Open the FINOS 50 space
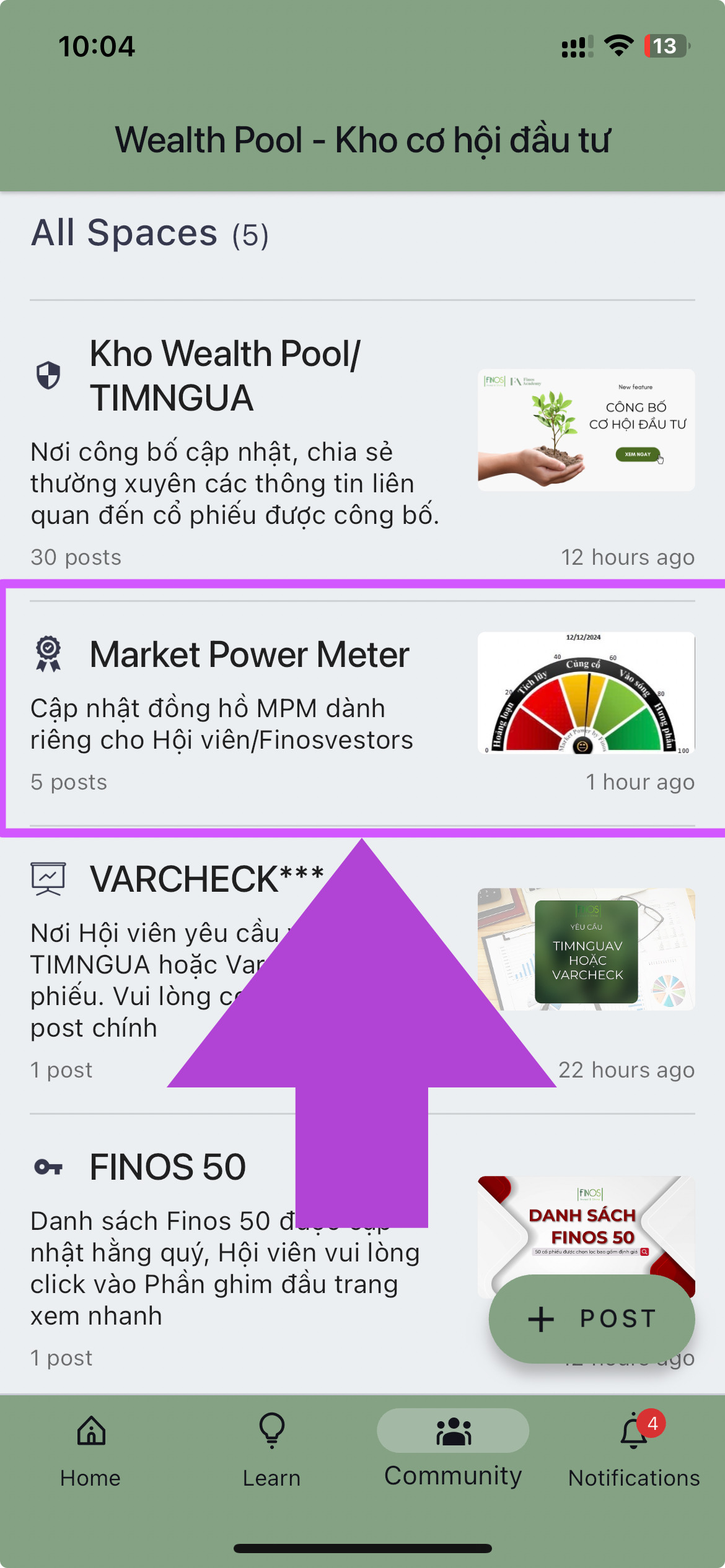Viewport: 725px width, 1568px height. click(x=167, y=1167)
